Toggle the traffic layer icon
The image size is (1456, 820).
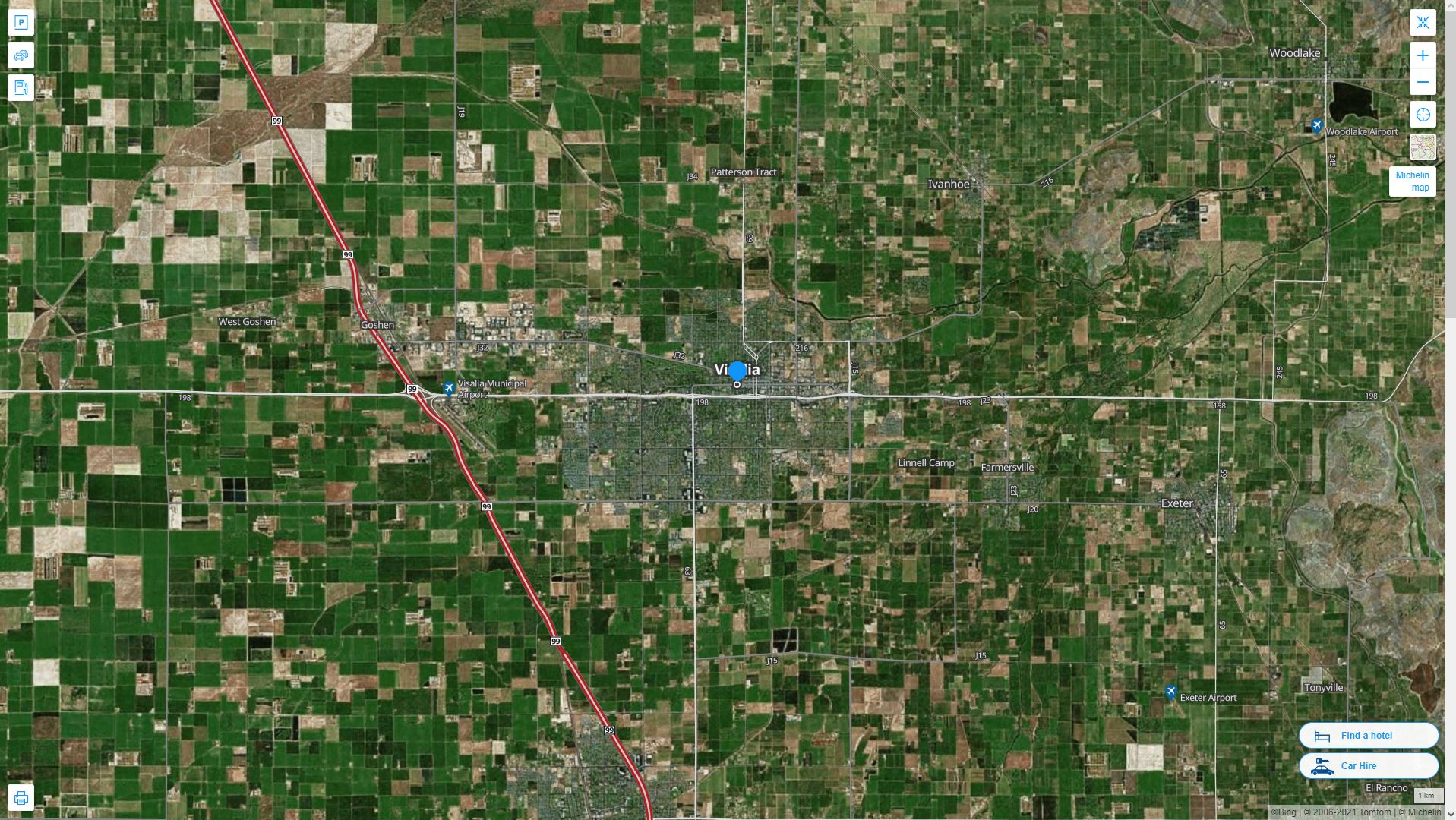(x=21, y=55)
